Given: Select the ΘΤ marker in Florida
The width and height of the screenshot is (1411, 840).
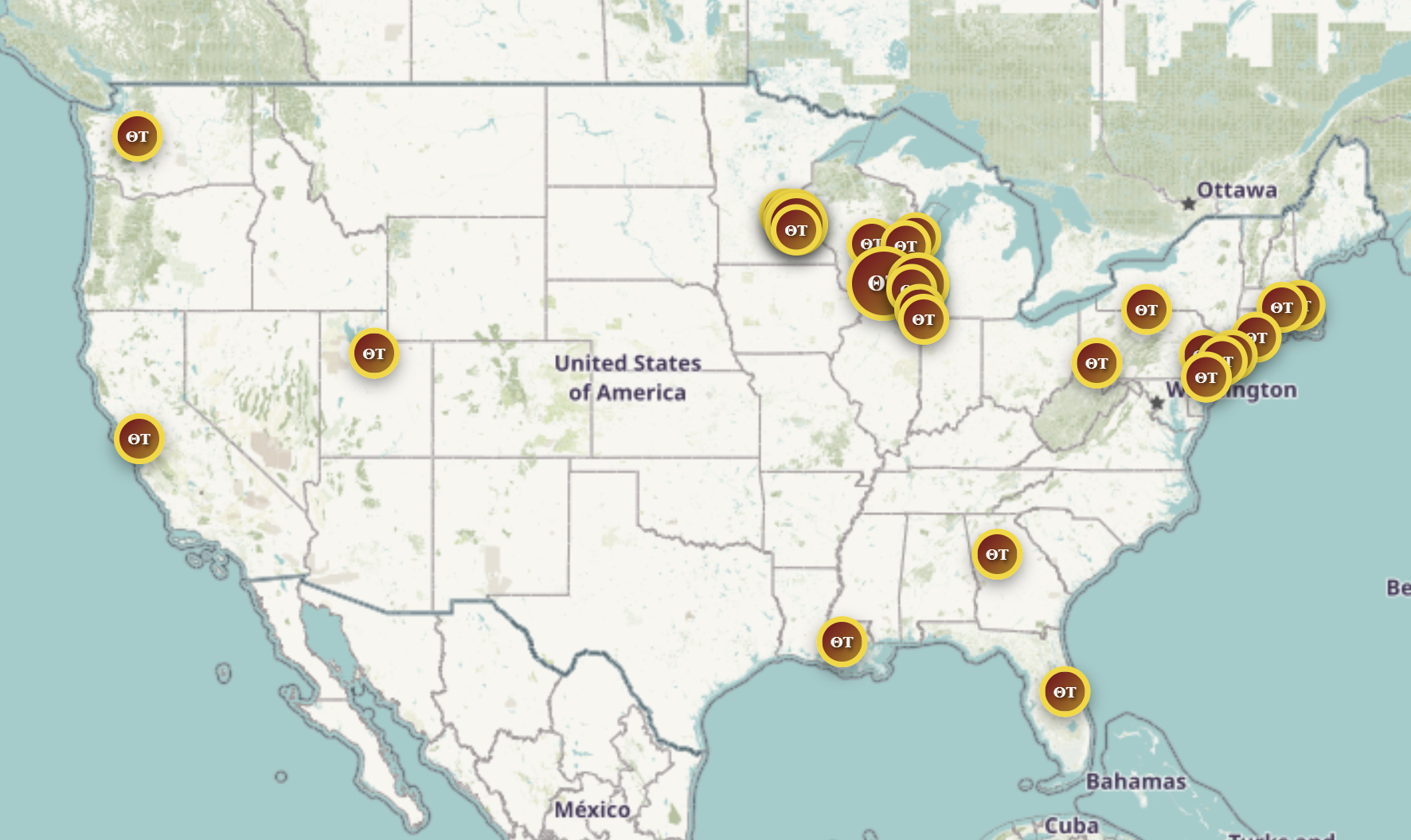Looking at the screenshot, I should click(x=1065, y=692).
